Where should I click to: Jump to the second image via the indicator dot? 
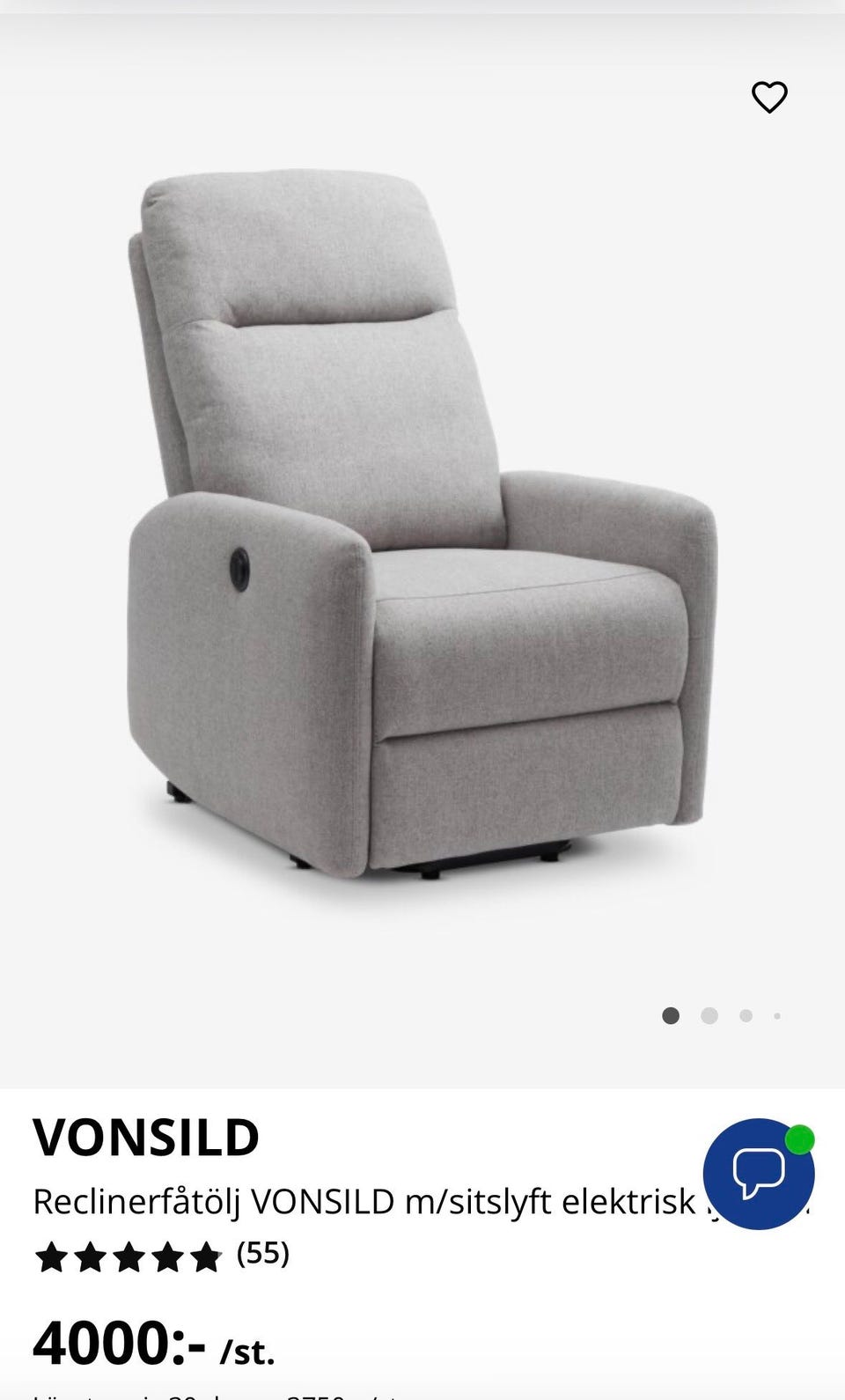click(709, 1016)
